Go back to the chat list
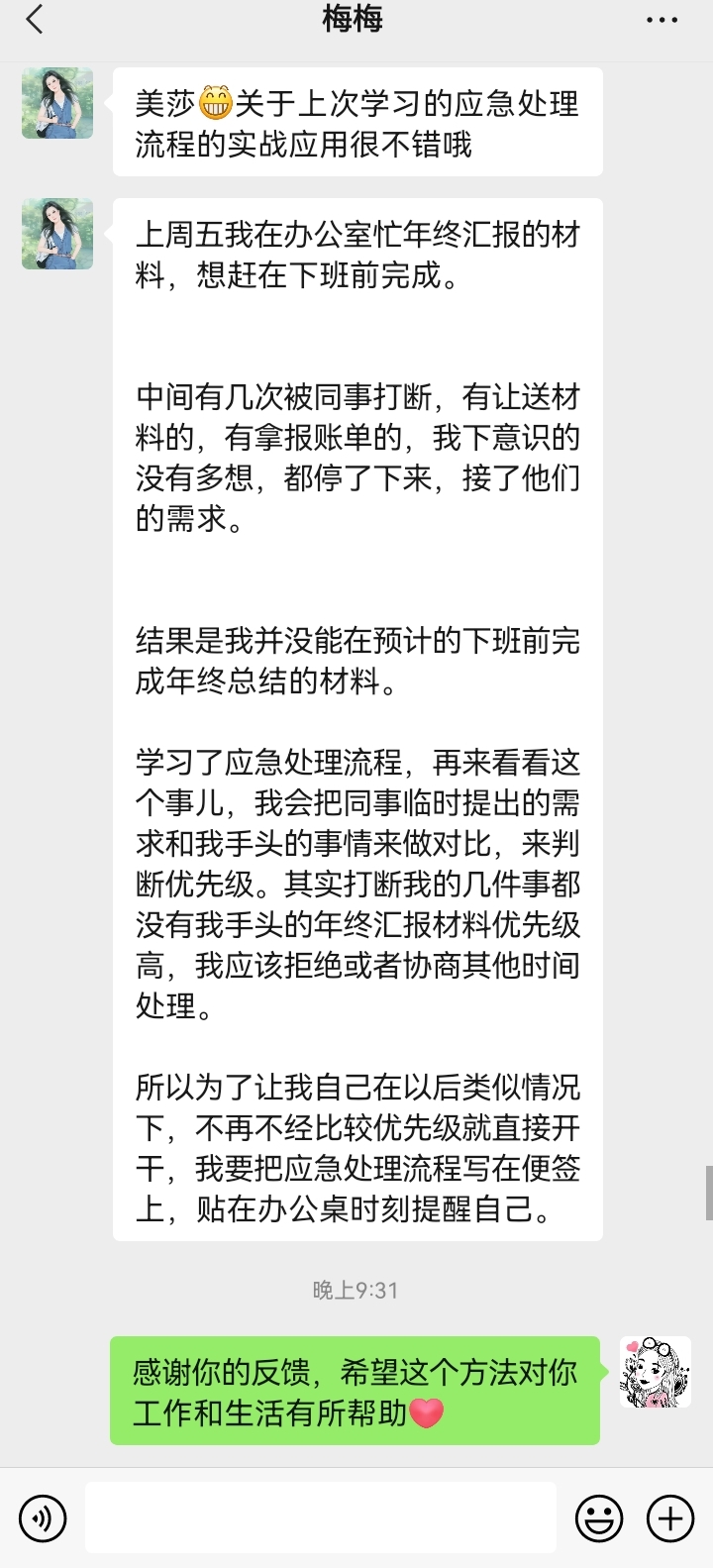The width and height of the screenshot is (713, 1568). tap(35, 19)
